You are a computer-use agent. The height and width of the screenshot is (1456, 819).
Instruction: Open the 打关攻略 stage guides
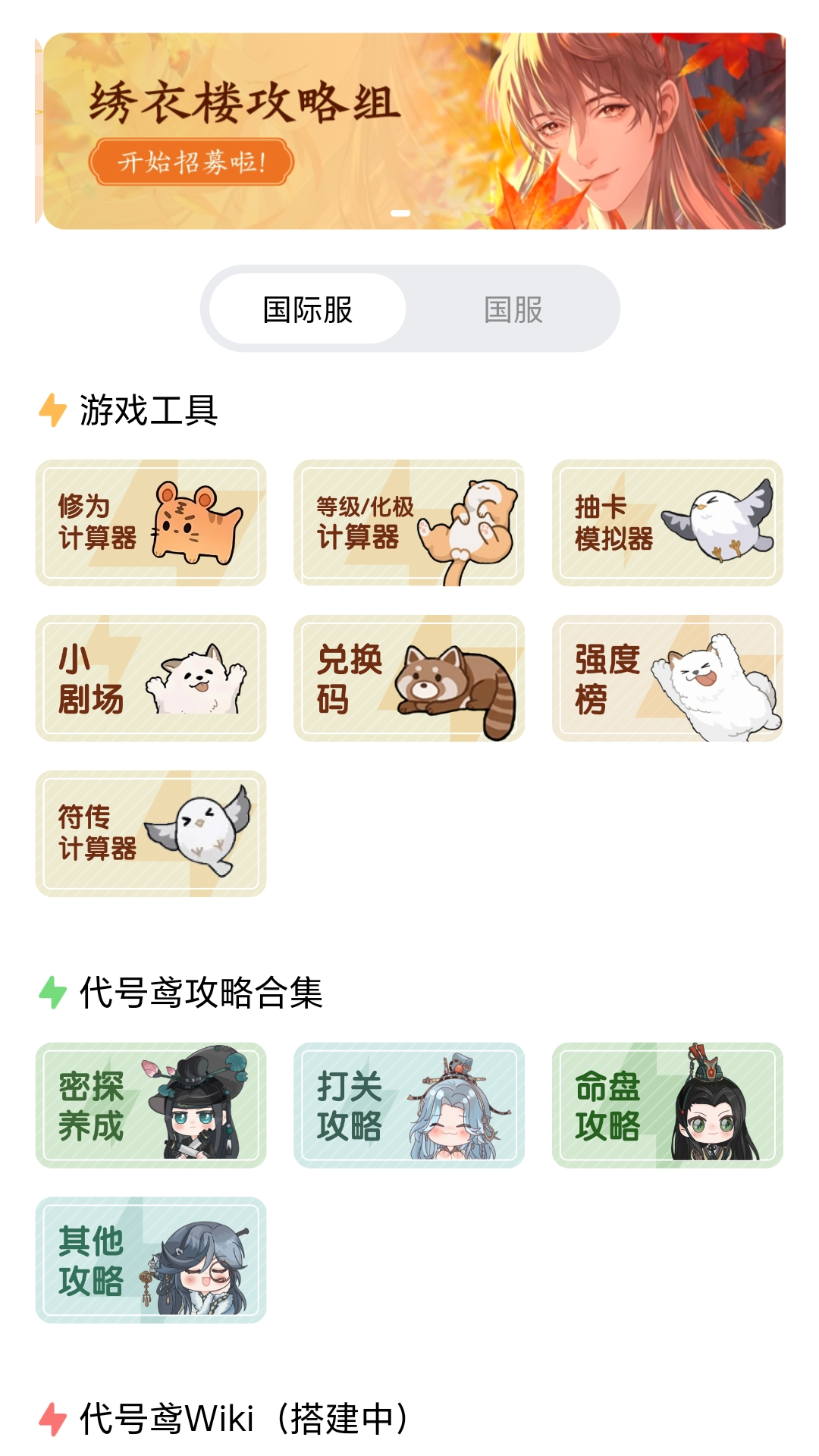tap(409, 1105)
